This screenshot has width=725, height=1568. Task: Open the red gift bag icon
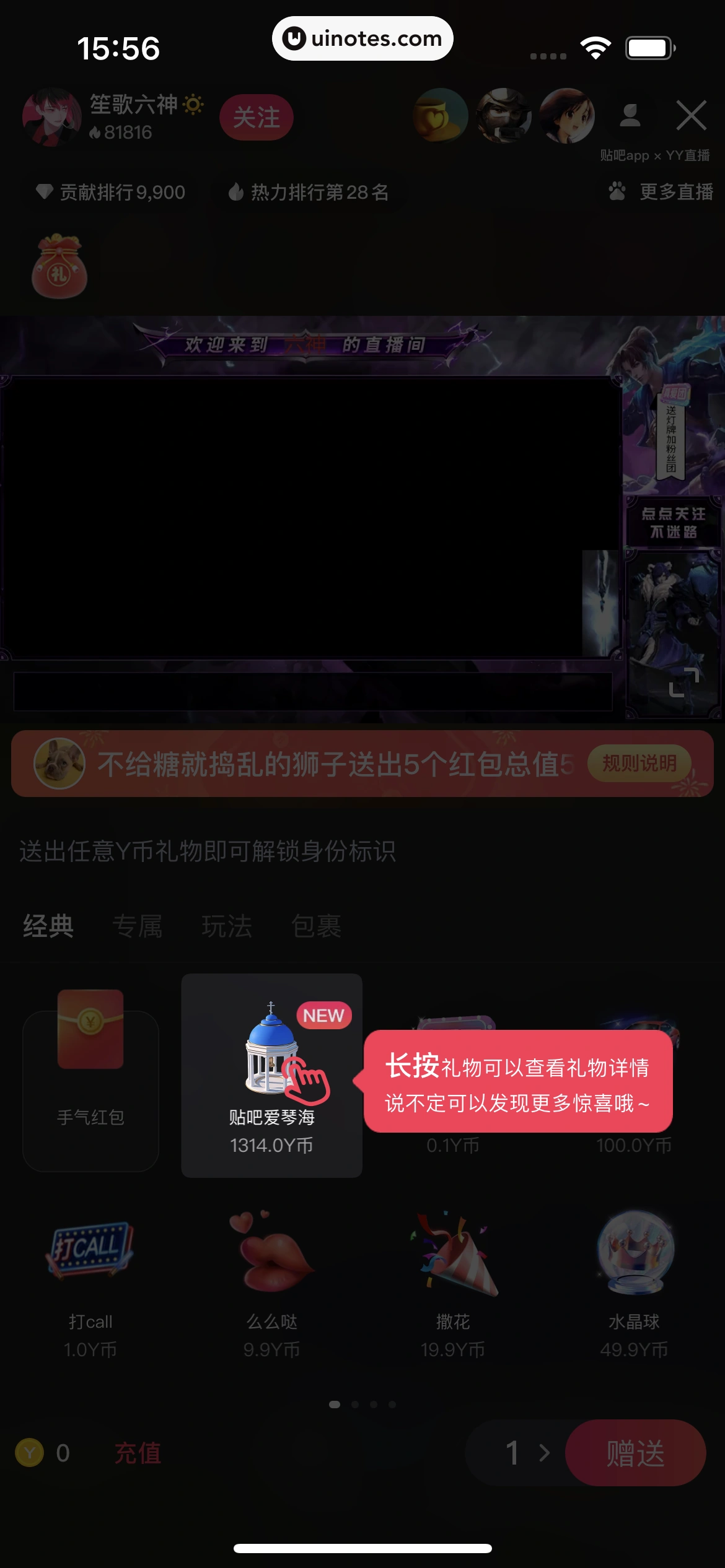point(59,266)
